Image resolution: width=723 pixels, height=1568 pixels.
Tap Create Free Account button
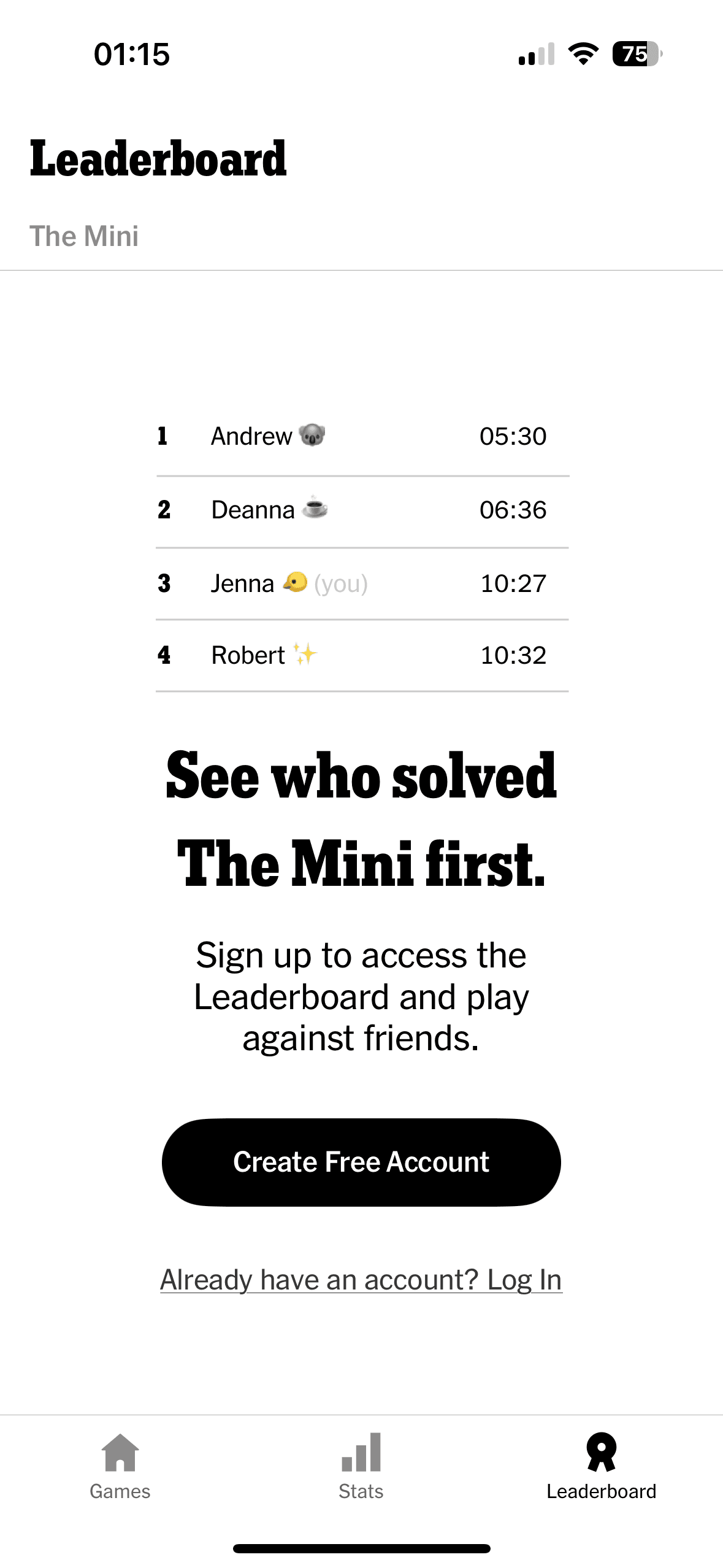point(361,1162)
